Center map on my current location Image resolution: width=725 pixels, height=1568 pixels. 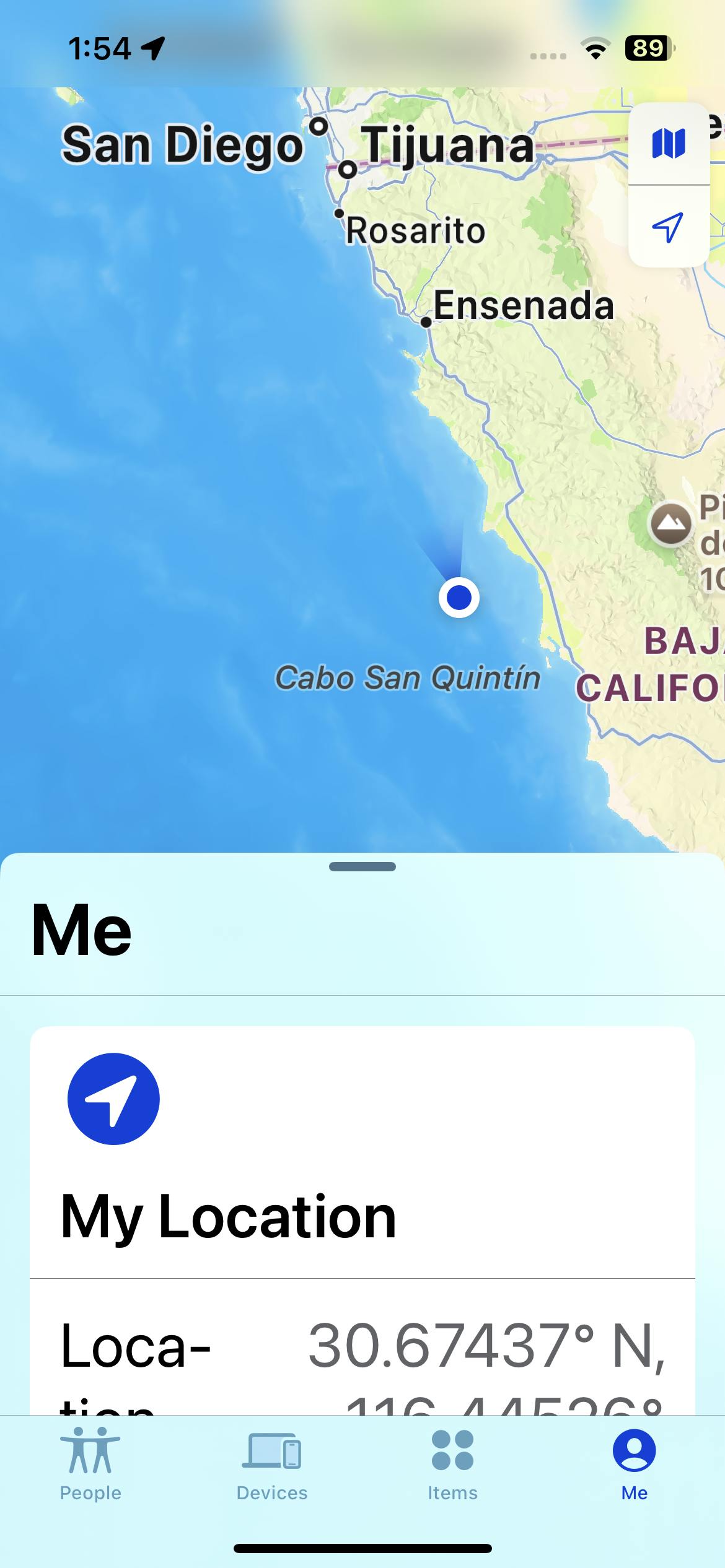[x=669, y=227]
